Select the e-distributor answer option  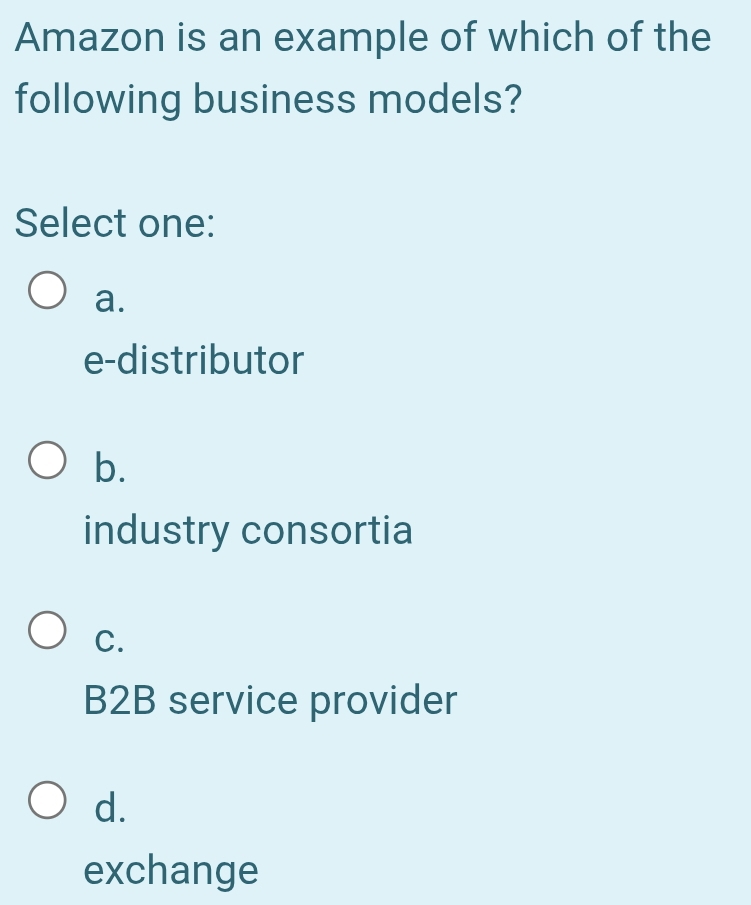coord(48,292)
